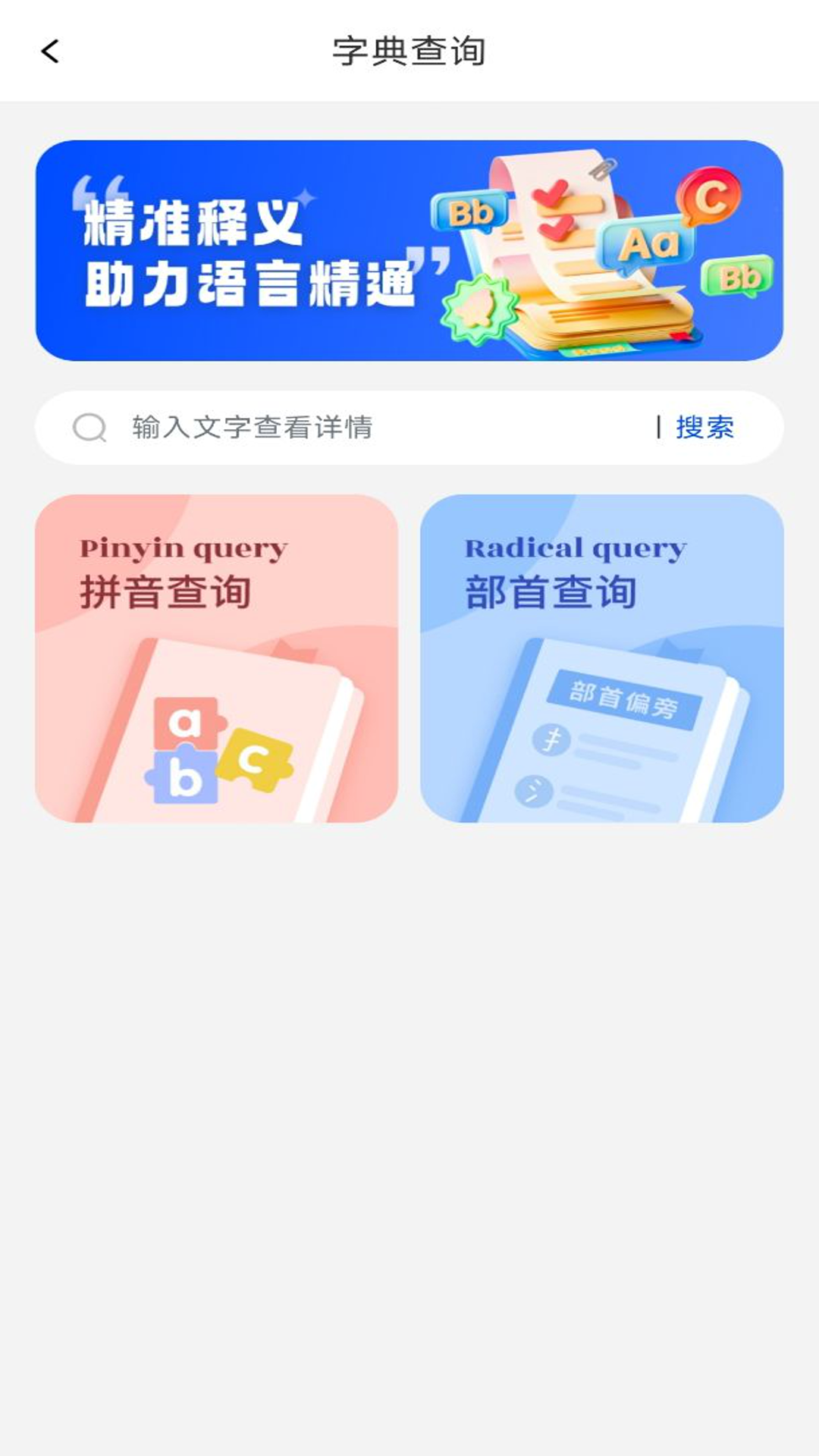
Task: Click the 精准释义 banner image
Action: pos(409,249)
